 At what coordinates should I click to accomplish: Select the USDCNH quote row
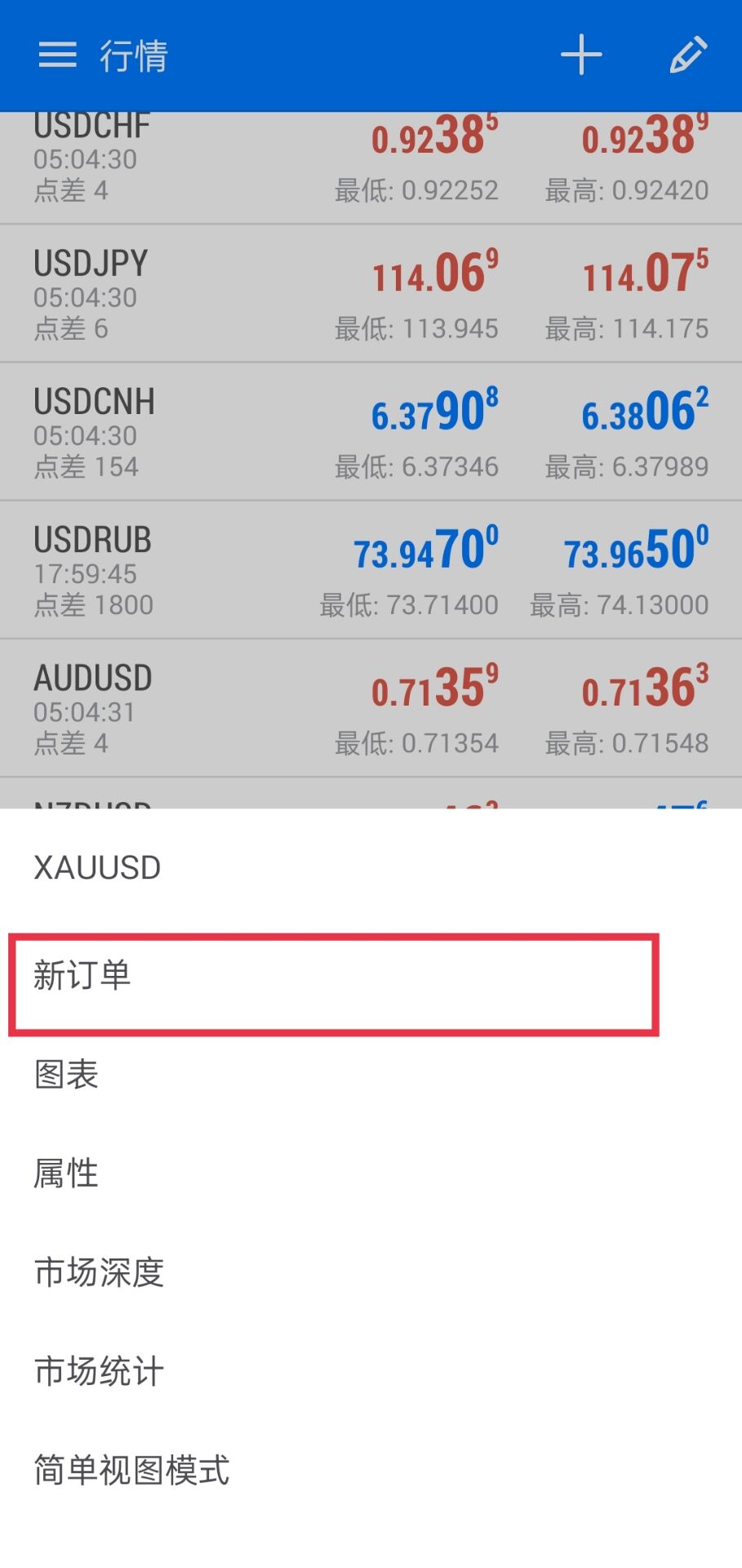pyautogui.click(x=371, y=432)
